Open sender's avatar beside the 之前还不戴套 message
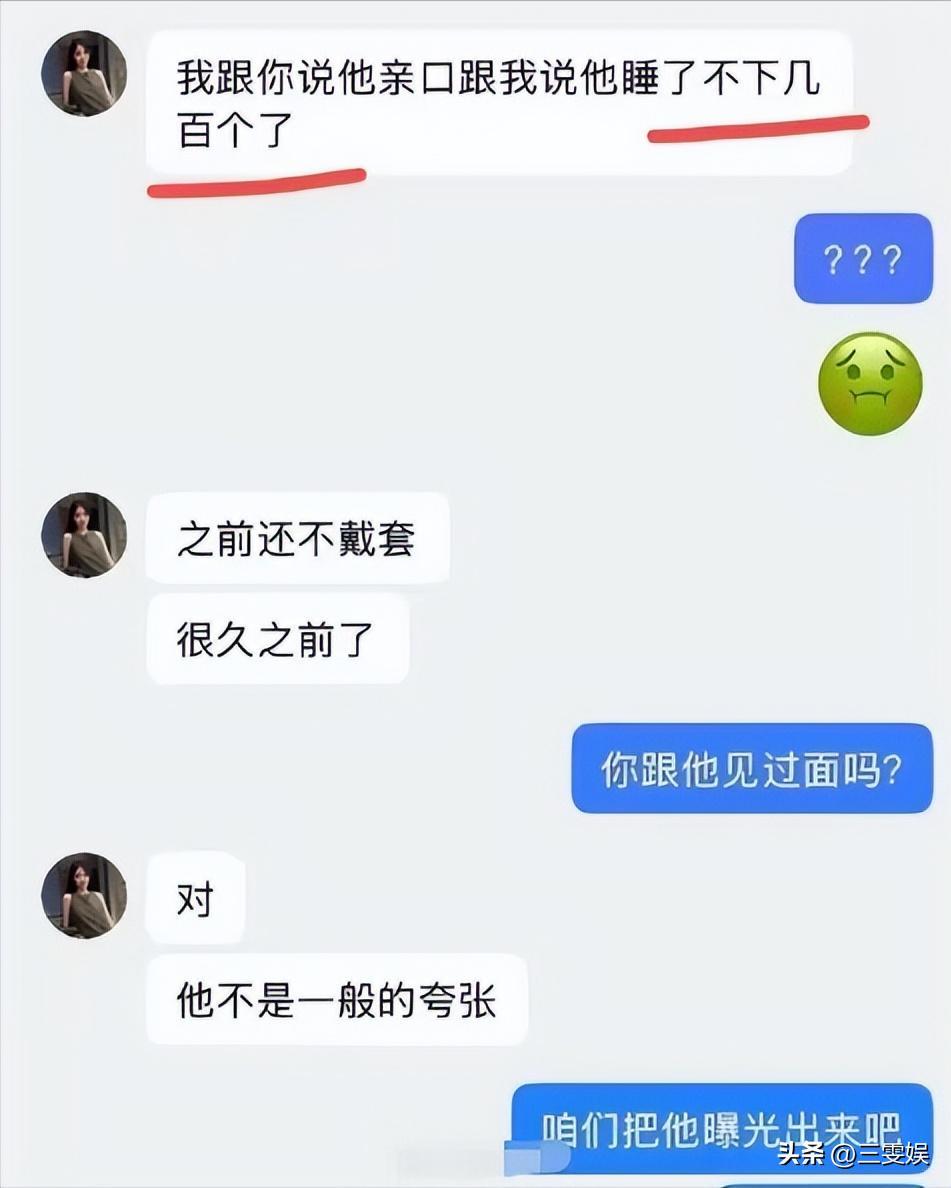 (x=83, y=535)
